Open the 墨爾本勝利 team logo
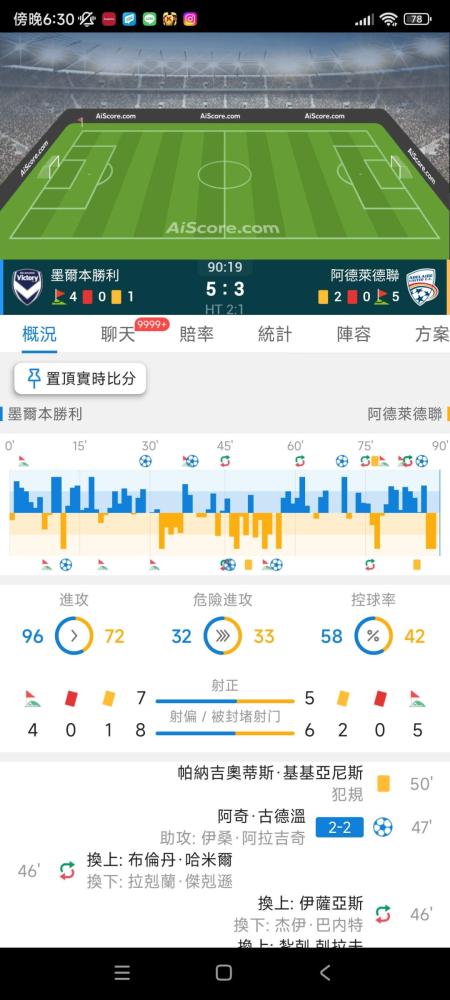Viewport: 450px width, 1000px height. point(27,286)
